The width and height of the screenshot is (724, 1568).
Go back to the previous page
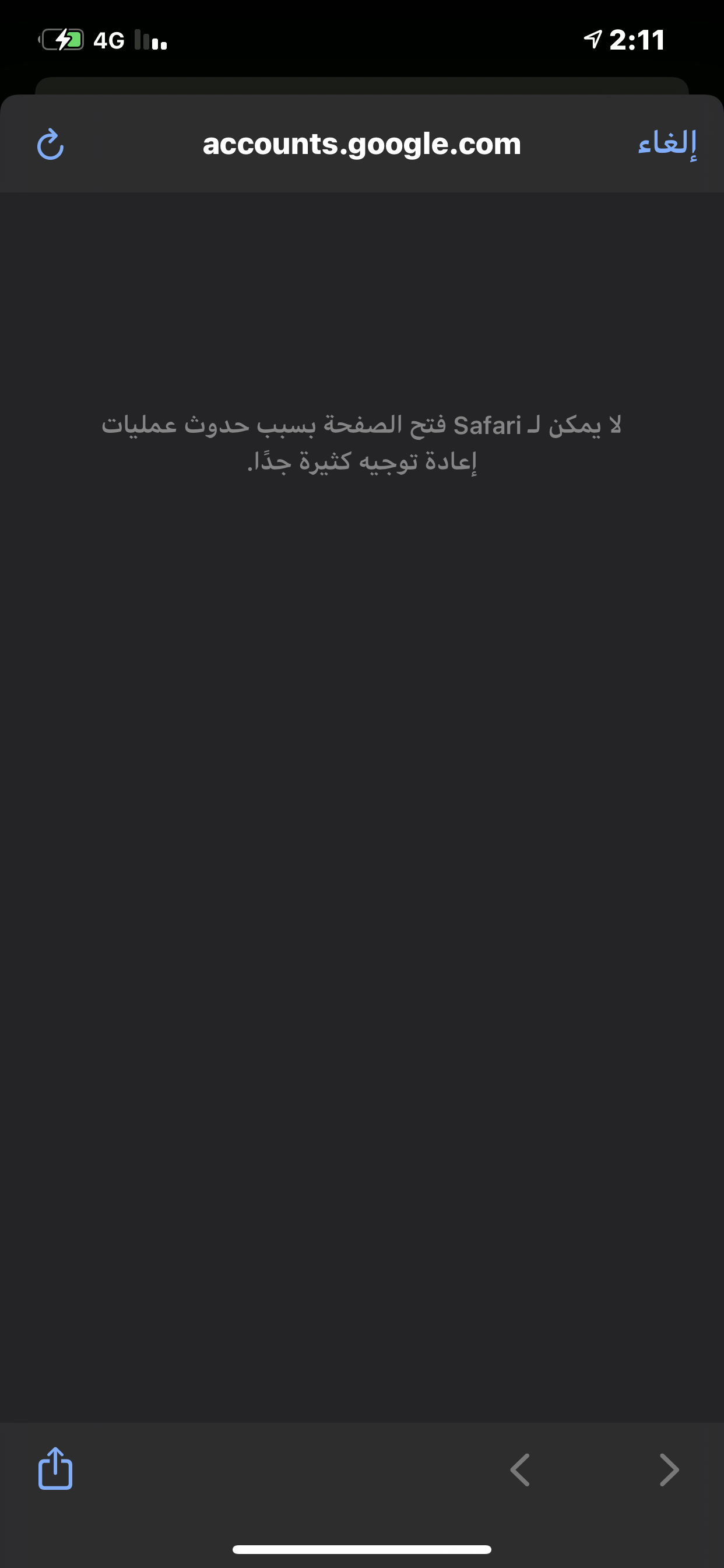point(520,1470)
